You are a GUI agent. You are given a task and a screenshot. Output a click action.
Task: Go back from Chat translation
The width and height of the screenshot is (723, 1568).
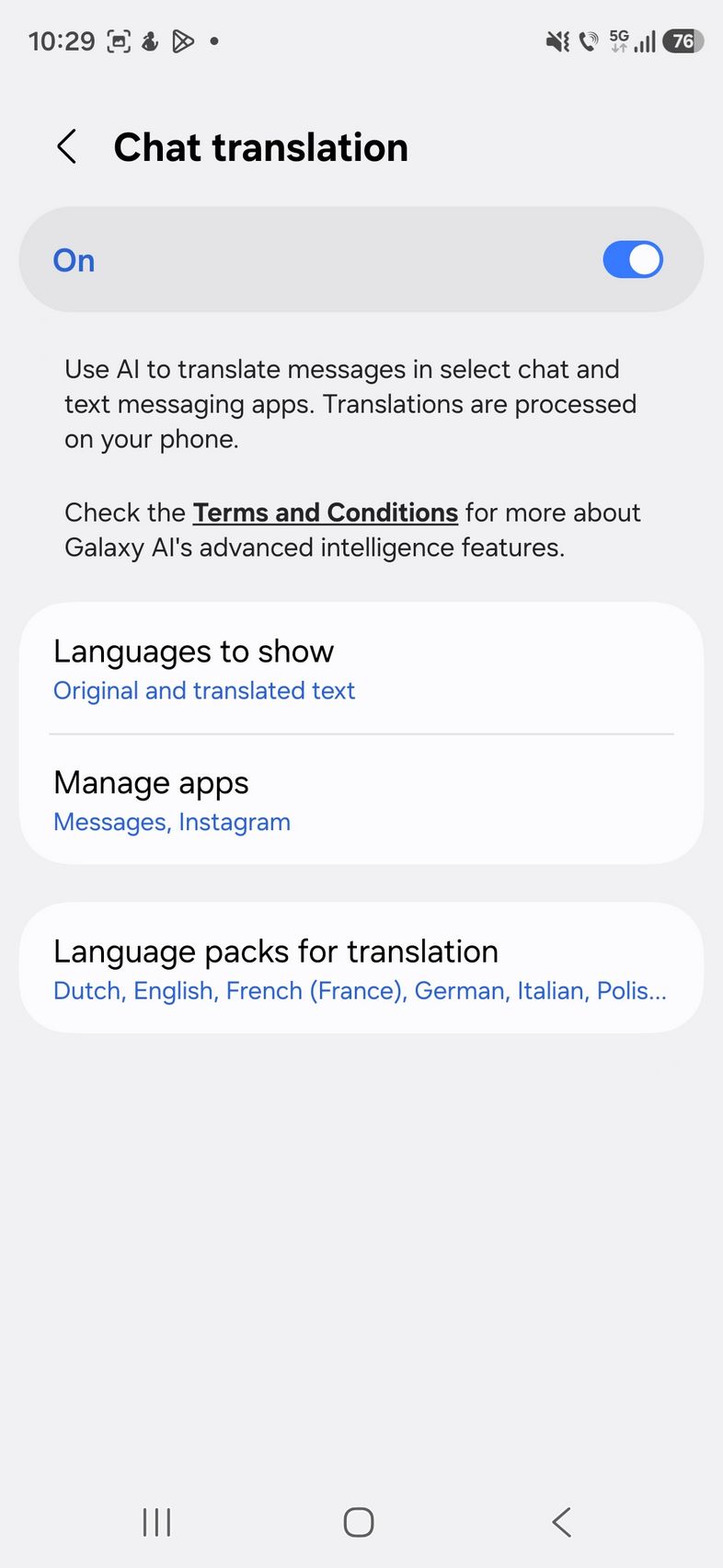tap(66, 147)
